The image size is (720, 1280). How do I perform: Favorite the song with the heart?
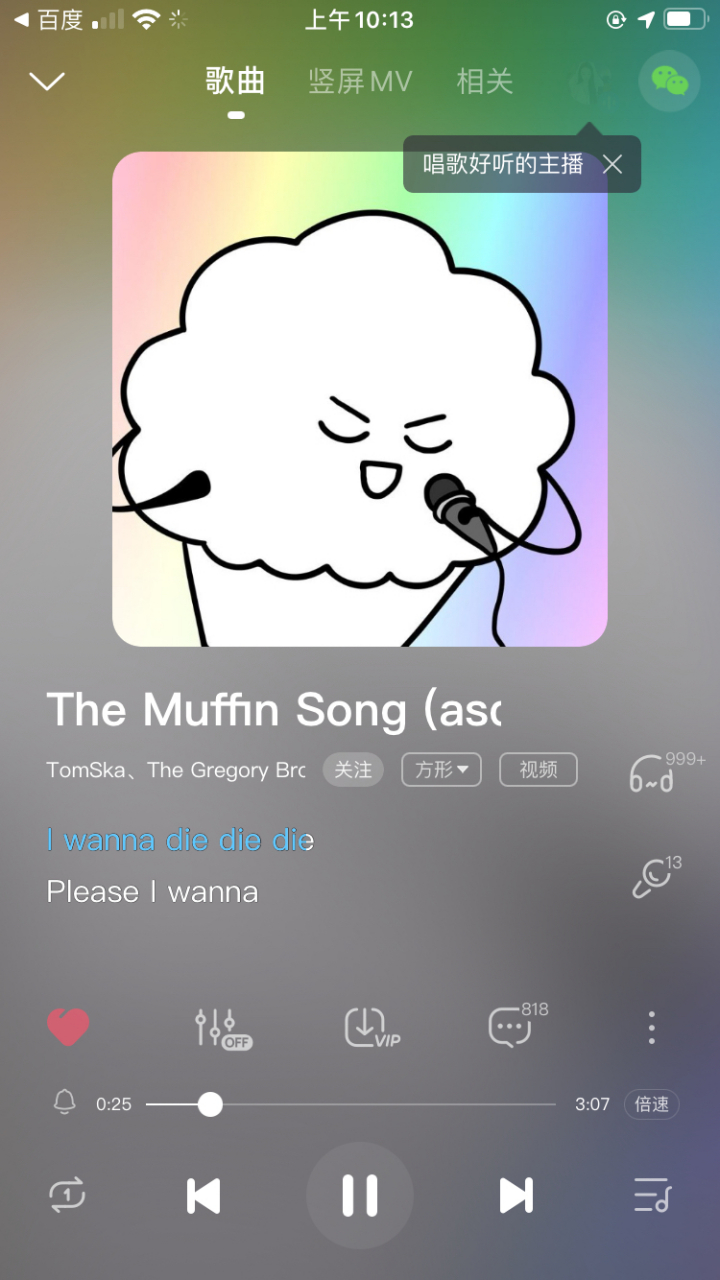coord(68,1026)
